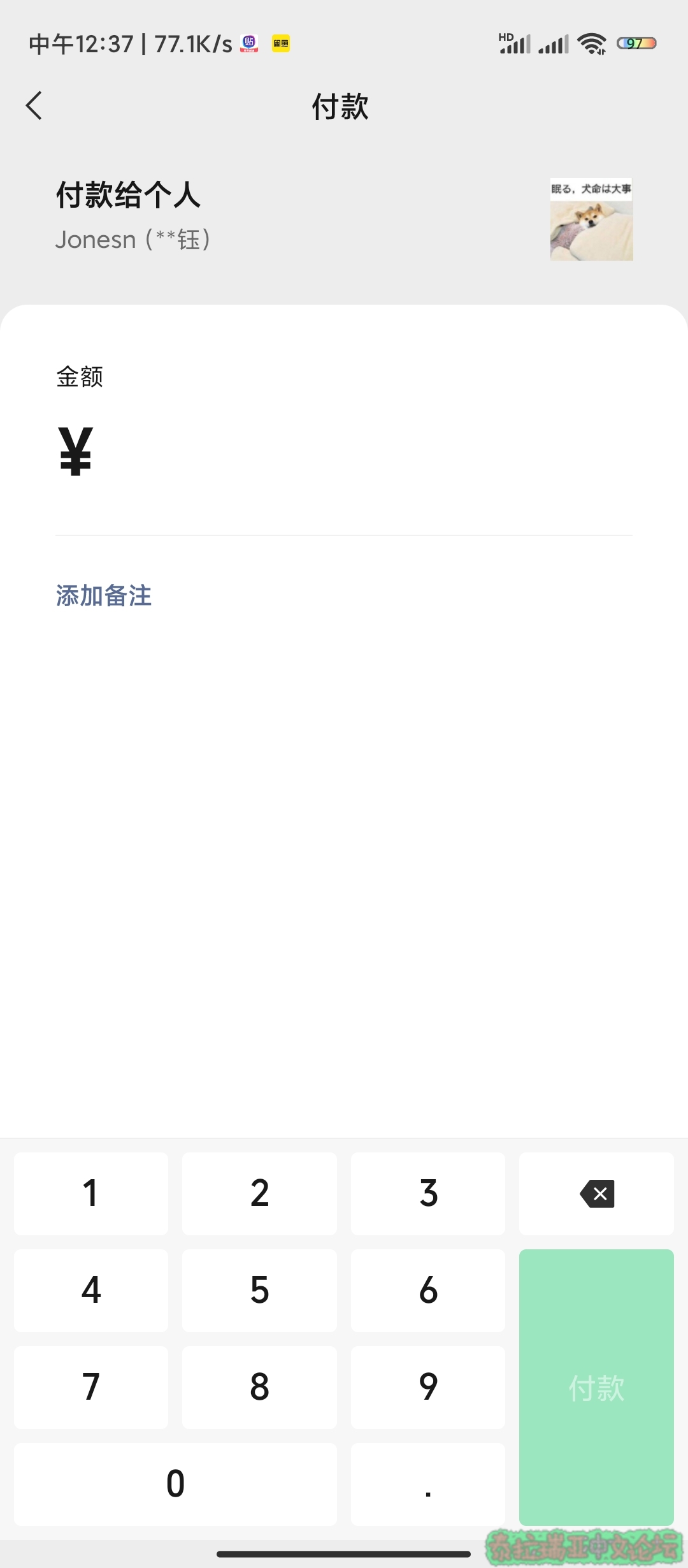Go back using the top-left arrow

coord(34,105)
